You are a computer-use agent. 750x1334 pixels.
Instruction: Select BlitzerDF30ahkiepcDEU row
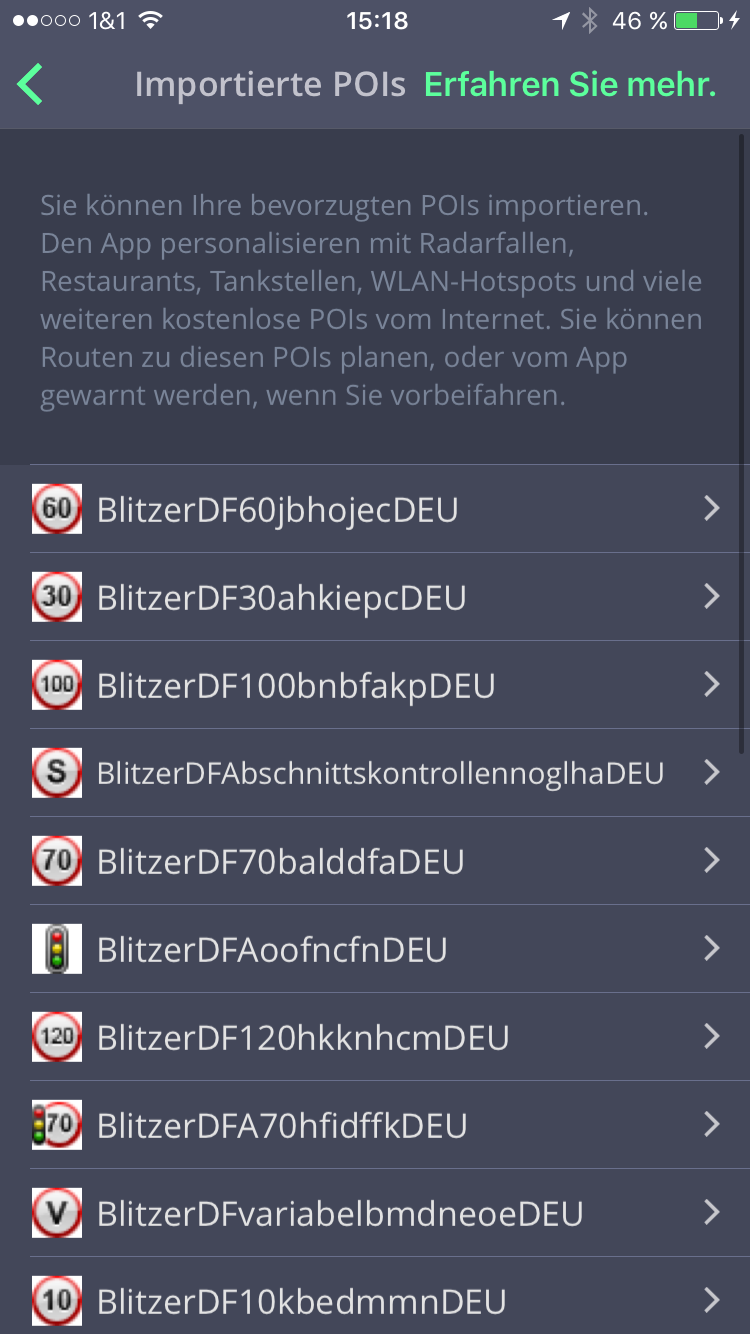point(375,597)
